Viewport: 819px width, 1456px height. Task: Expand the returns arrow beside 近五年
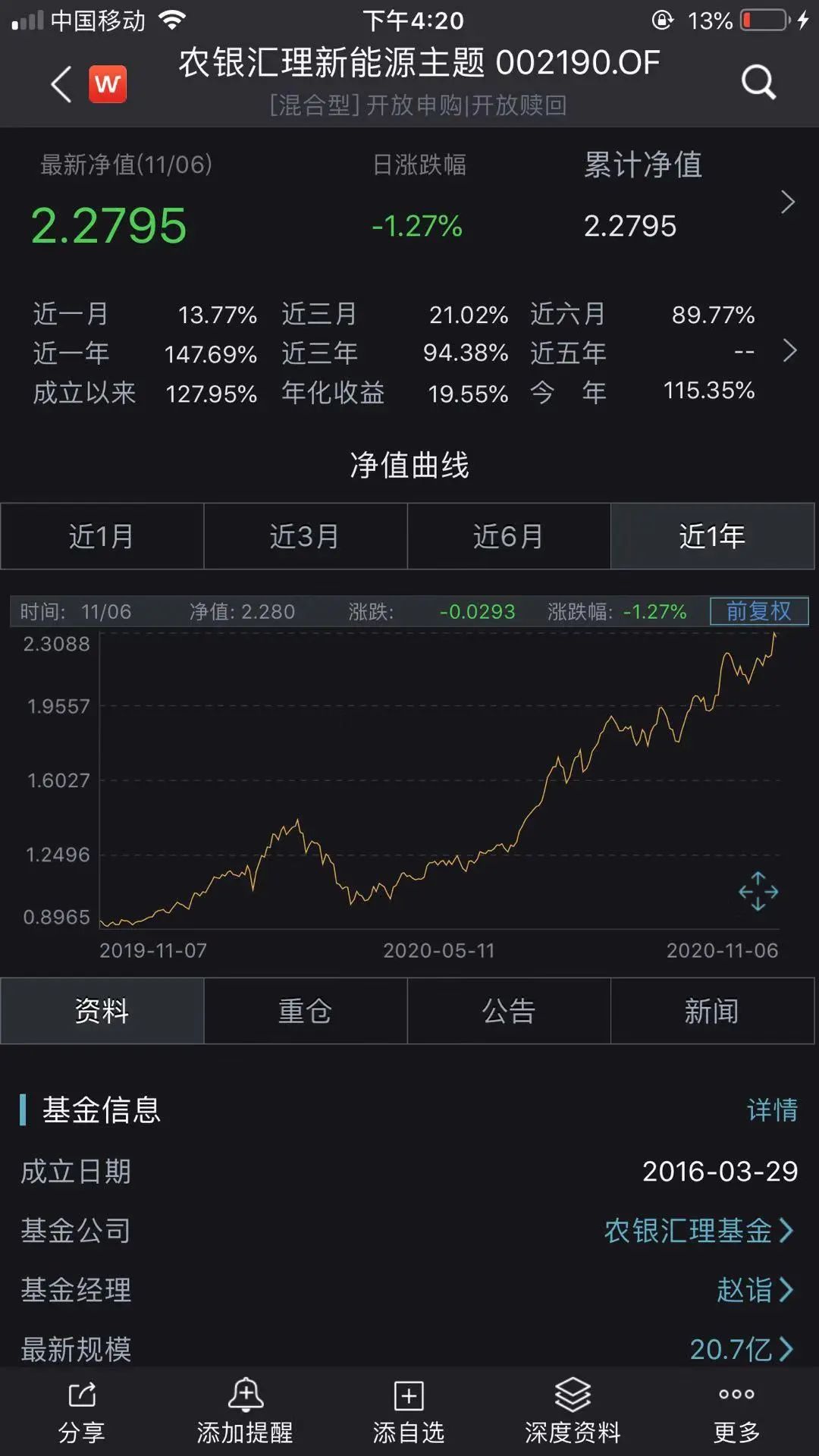click(x=789, y=350)
